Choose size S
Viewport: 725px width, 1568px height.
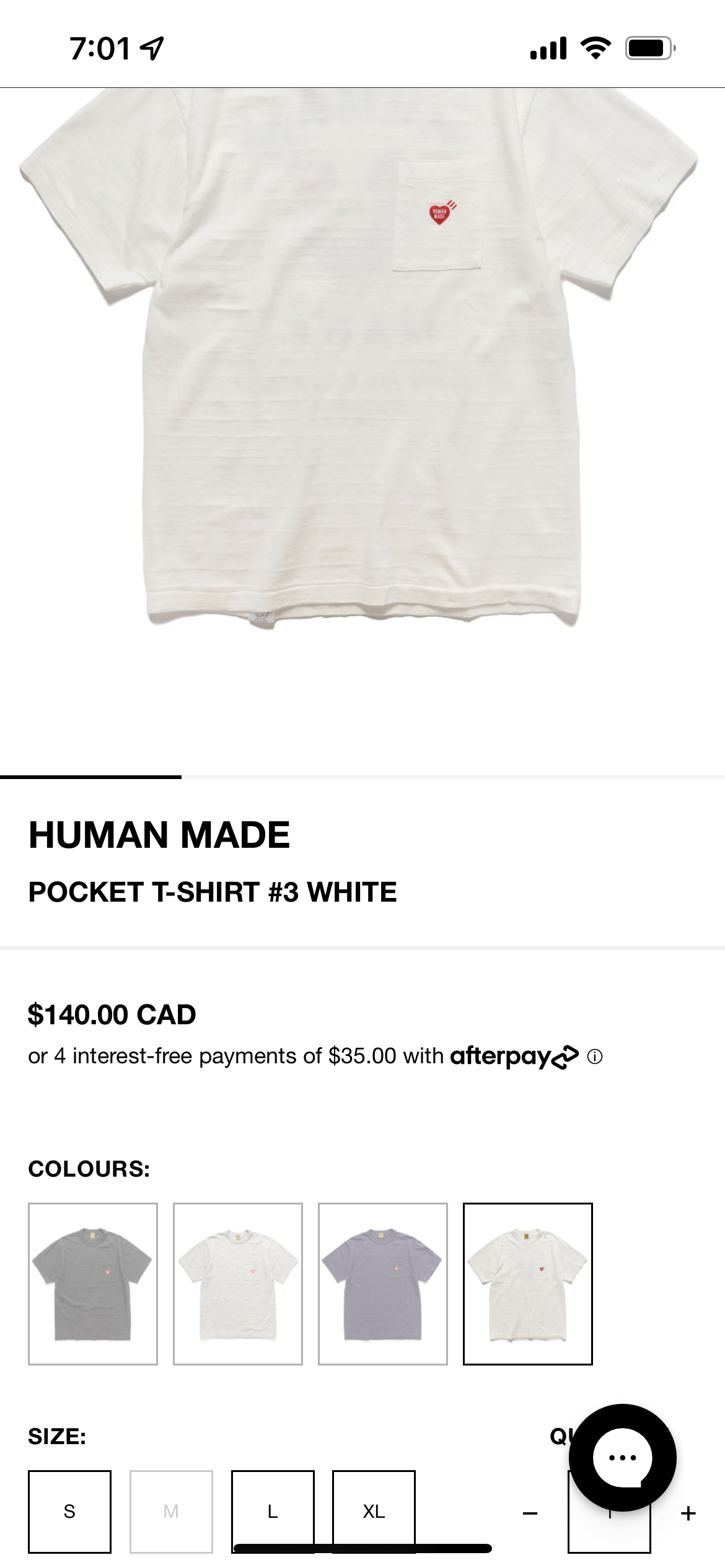coord(69,1511)
